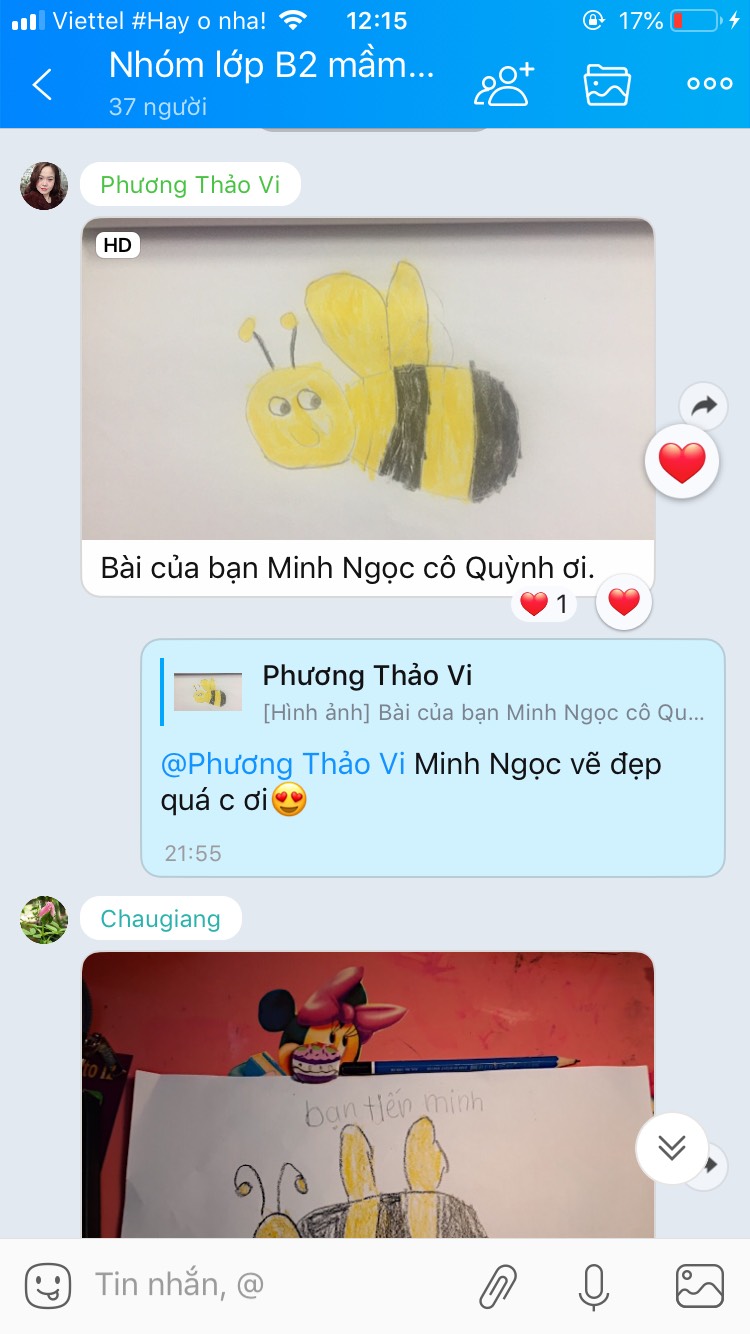Go back from the group chat
Viewport: 750px width, 1334px height.
click(42, 85)
